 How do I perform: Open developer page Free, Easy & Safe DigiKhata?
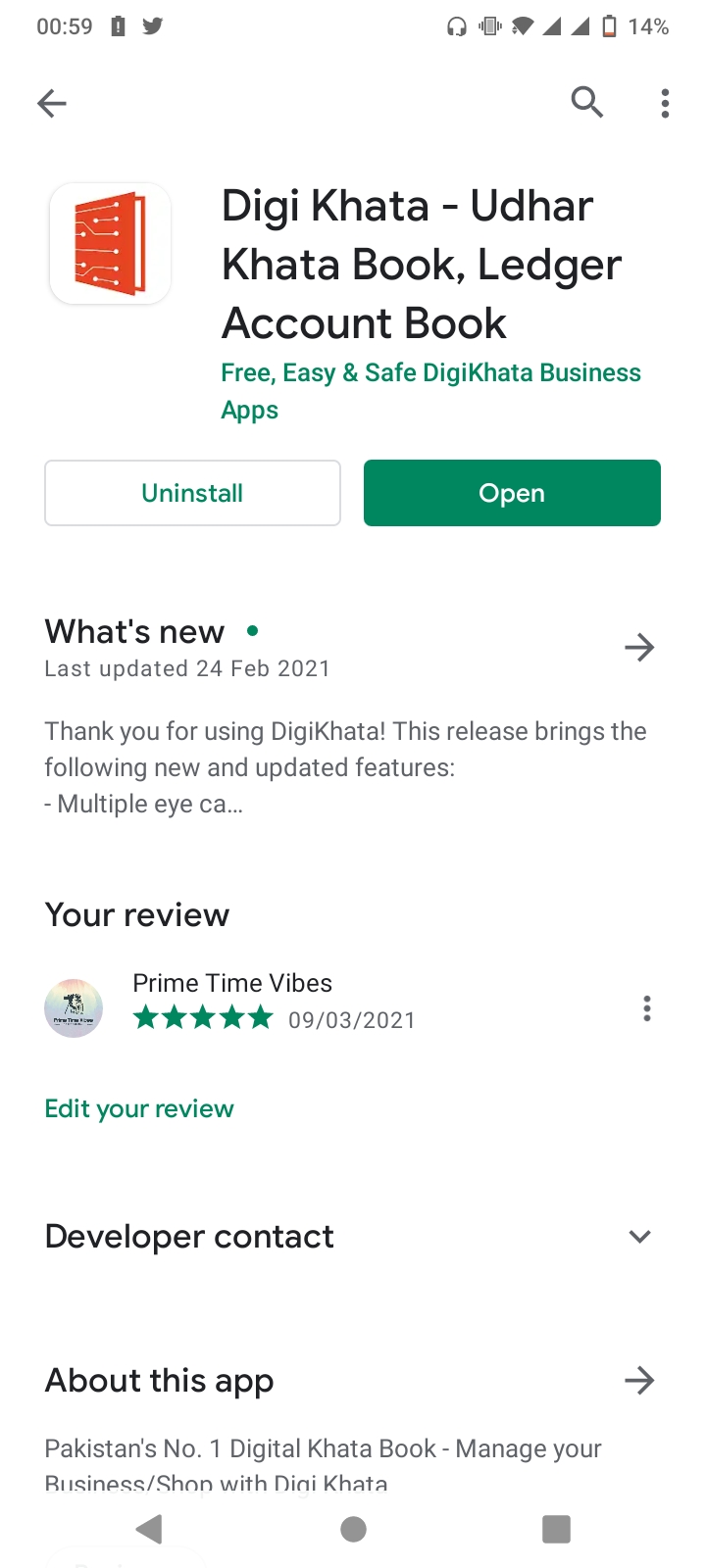[430, 390]
